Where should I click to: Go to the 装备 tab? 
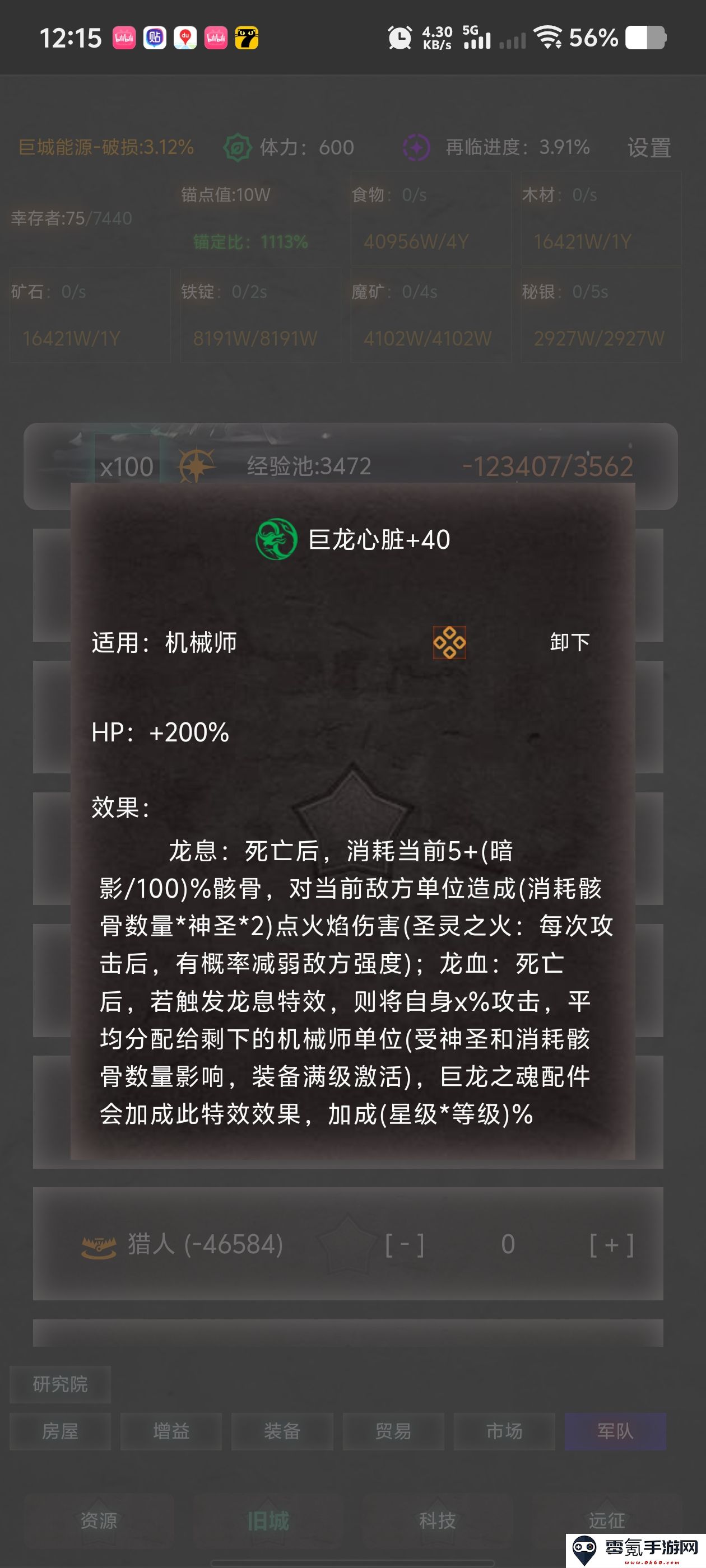[x=282, y=1431]
